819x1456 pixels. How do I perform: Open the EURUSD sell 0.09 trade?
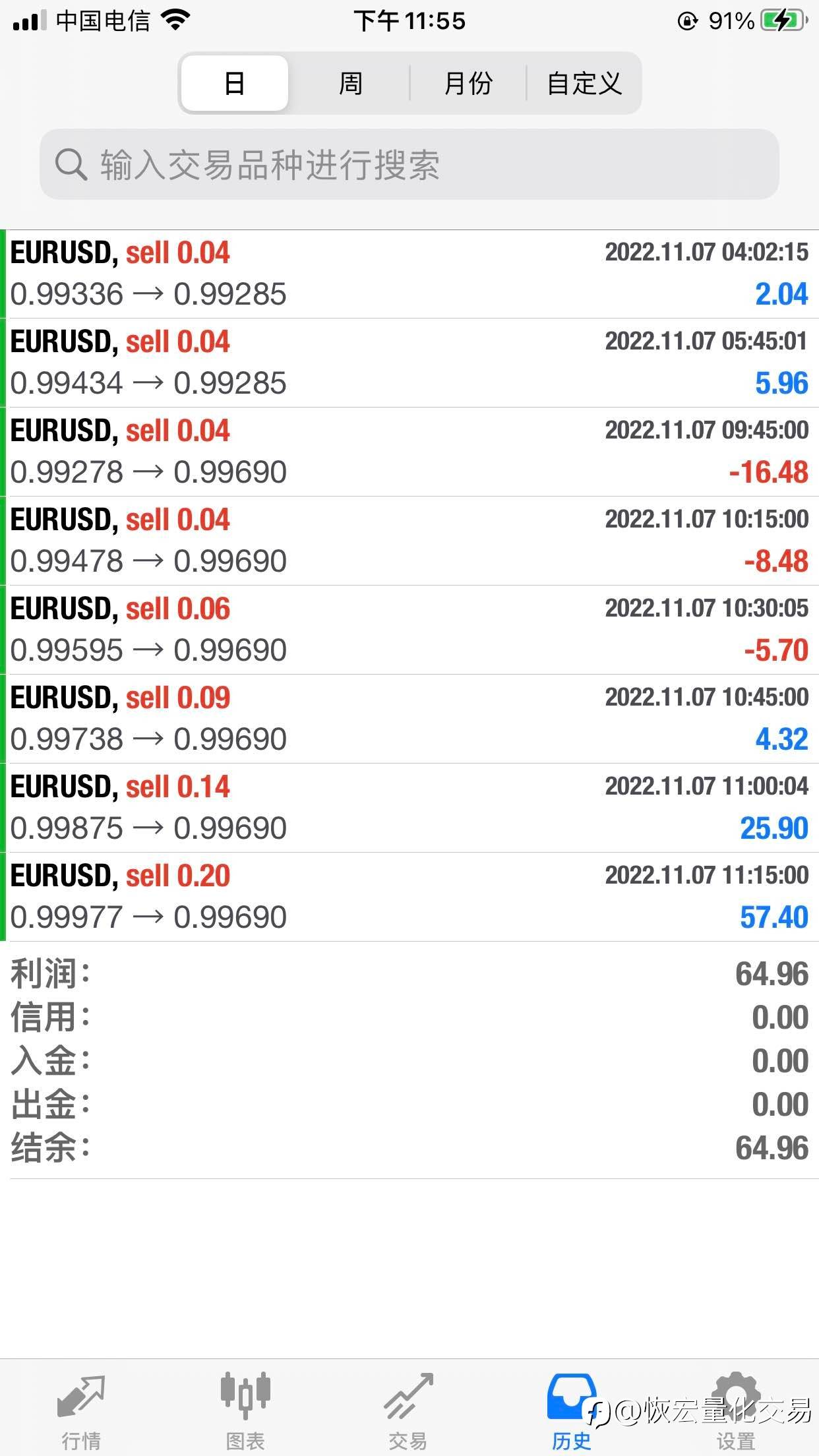click(x=409, y=719)
